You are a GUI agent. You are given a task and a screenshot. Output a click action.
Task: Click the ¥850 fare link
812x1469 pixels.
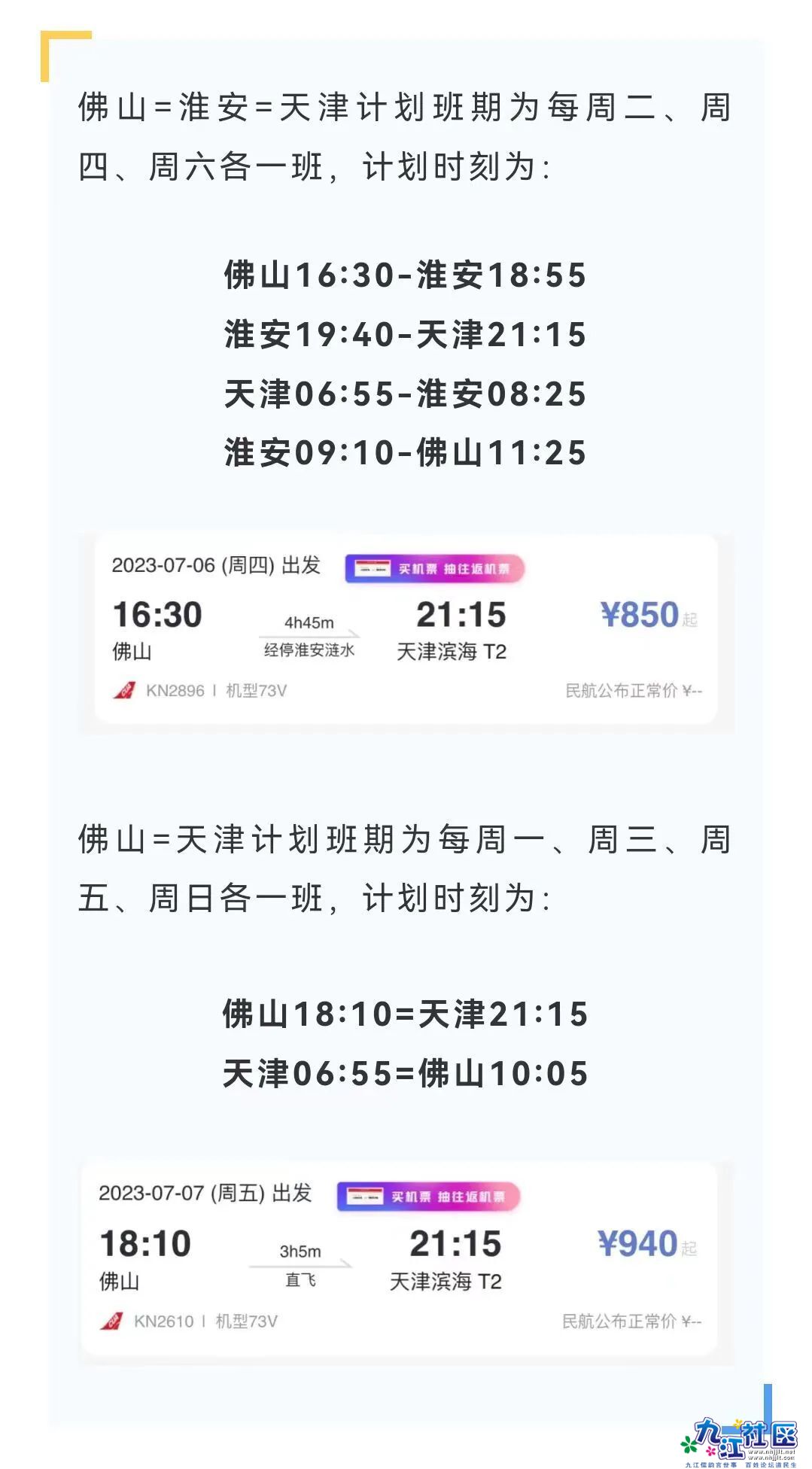640,614
